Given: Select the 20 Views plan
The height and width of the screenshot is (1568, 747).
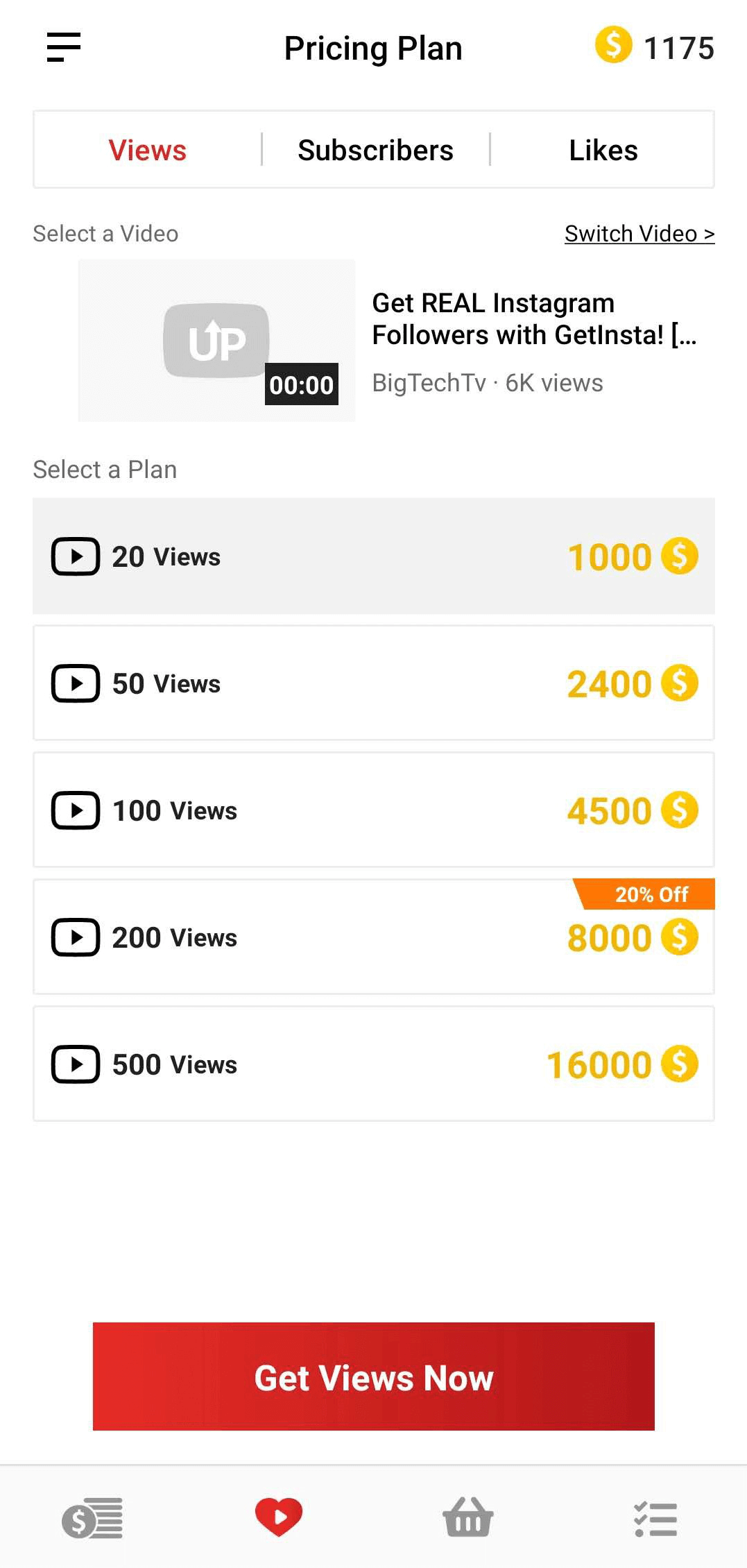Looking at the screenshot, I should pyautogui.click(x=374, y=556).
